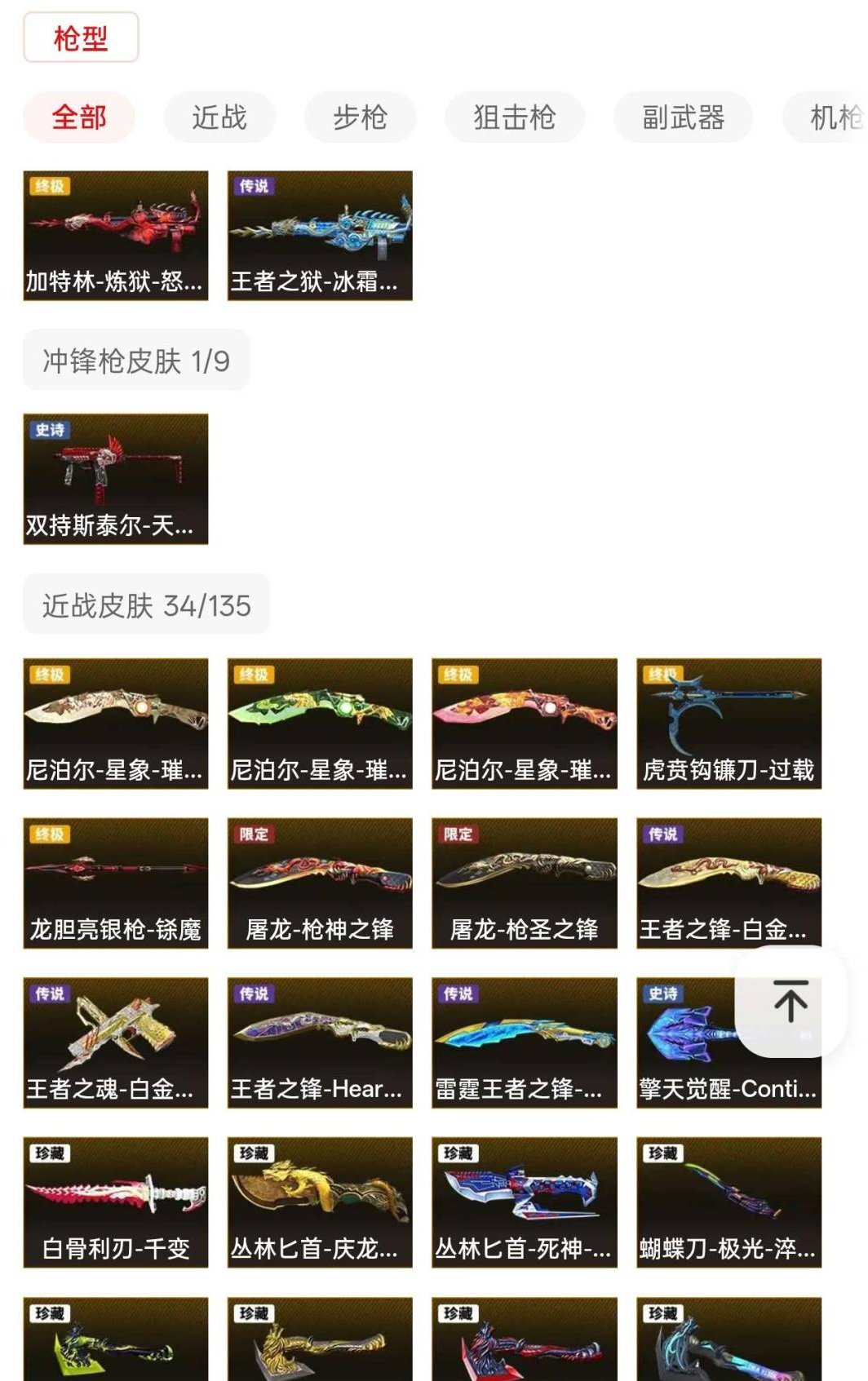Select the 全部 category tab
Screen dimensions: 868x1381
(79, 117)
